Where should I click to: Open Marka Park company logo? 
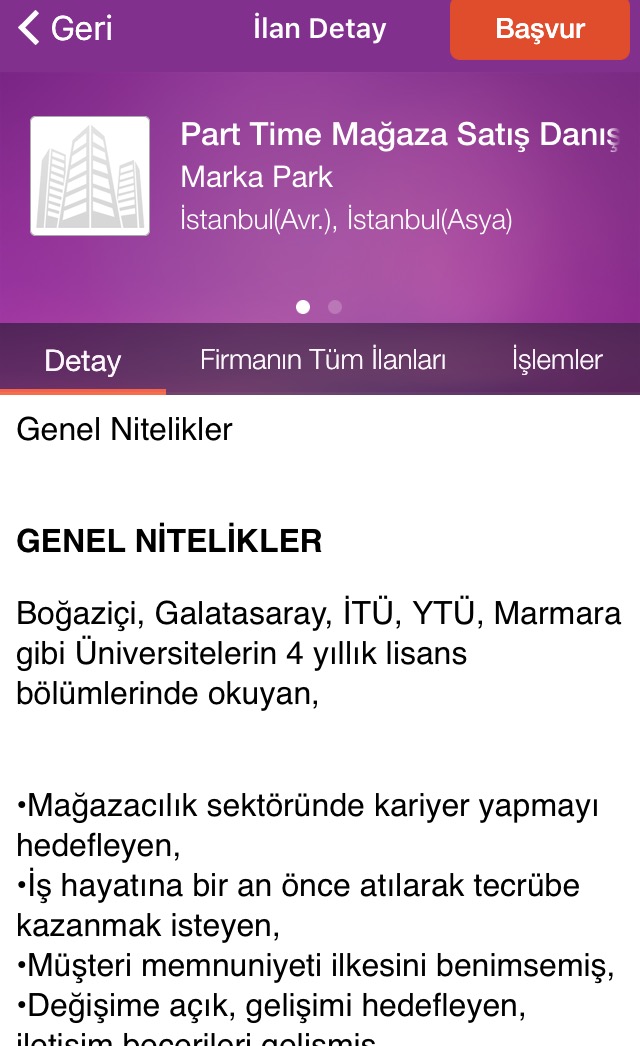coord(90,176)
